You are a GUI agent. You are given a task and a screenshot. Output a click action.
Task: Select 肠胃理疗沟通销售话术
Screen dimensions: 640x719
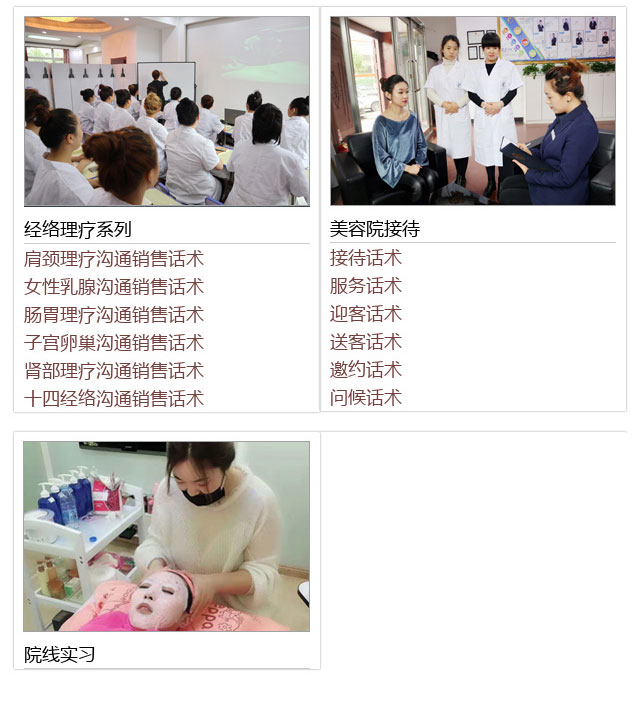click(114, 315)
